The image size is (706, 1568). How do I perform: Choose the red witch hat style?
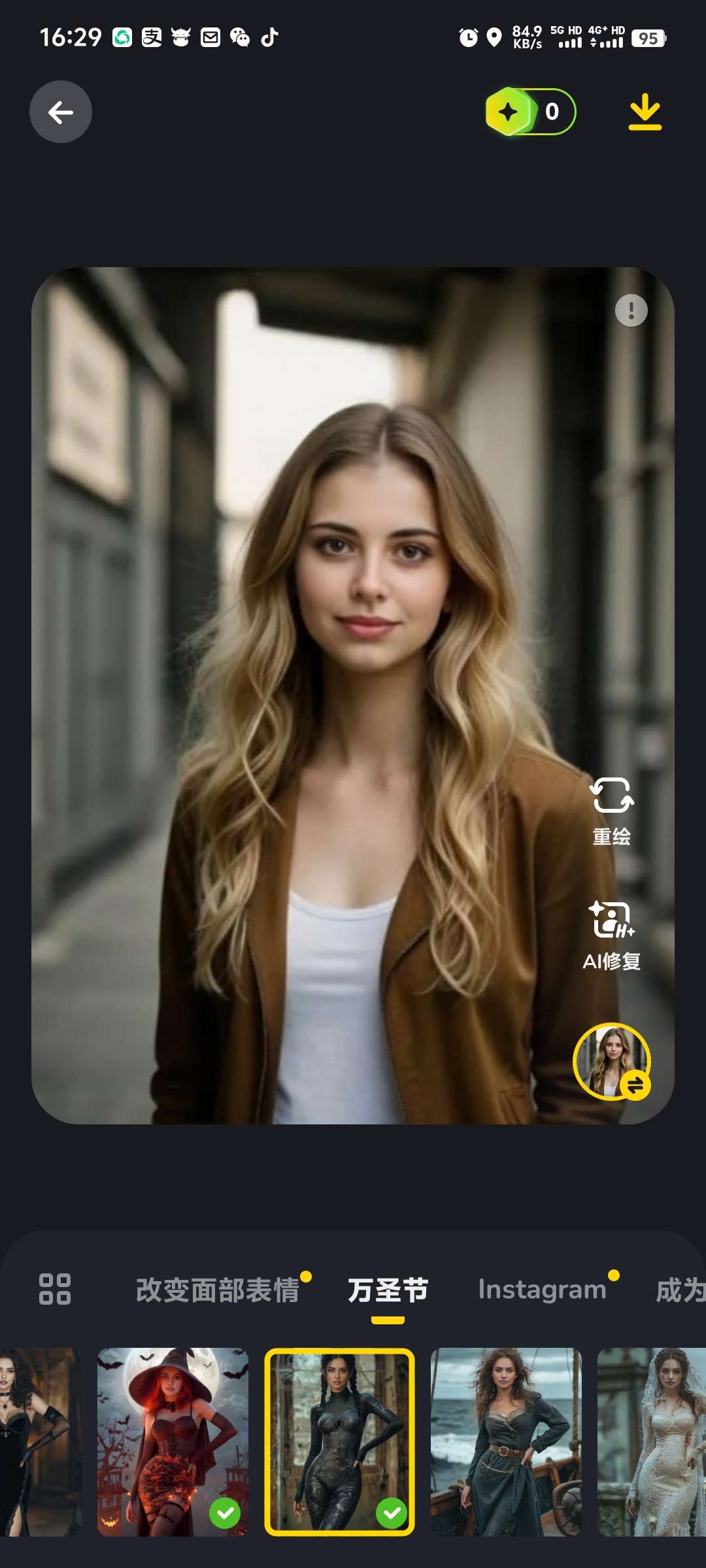[173, 1442]
